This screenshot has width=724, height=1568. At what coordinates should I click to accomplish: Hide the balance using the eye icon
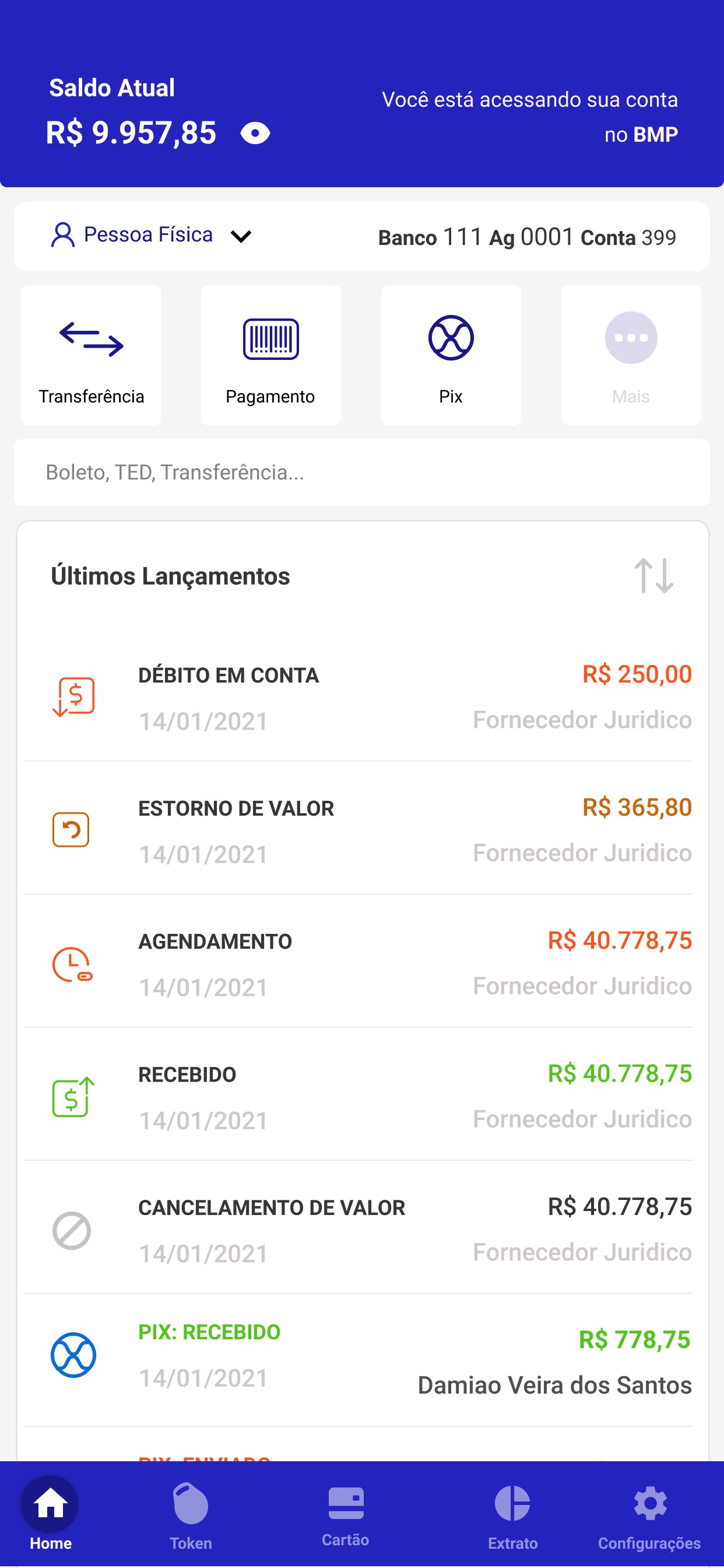point(255,132)
